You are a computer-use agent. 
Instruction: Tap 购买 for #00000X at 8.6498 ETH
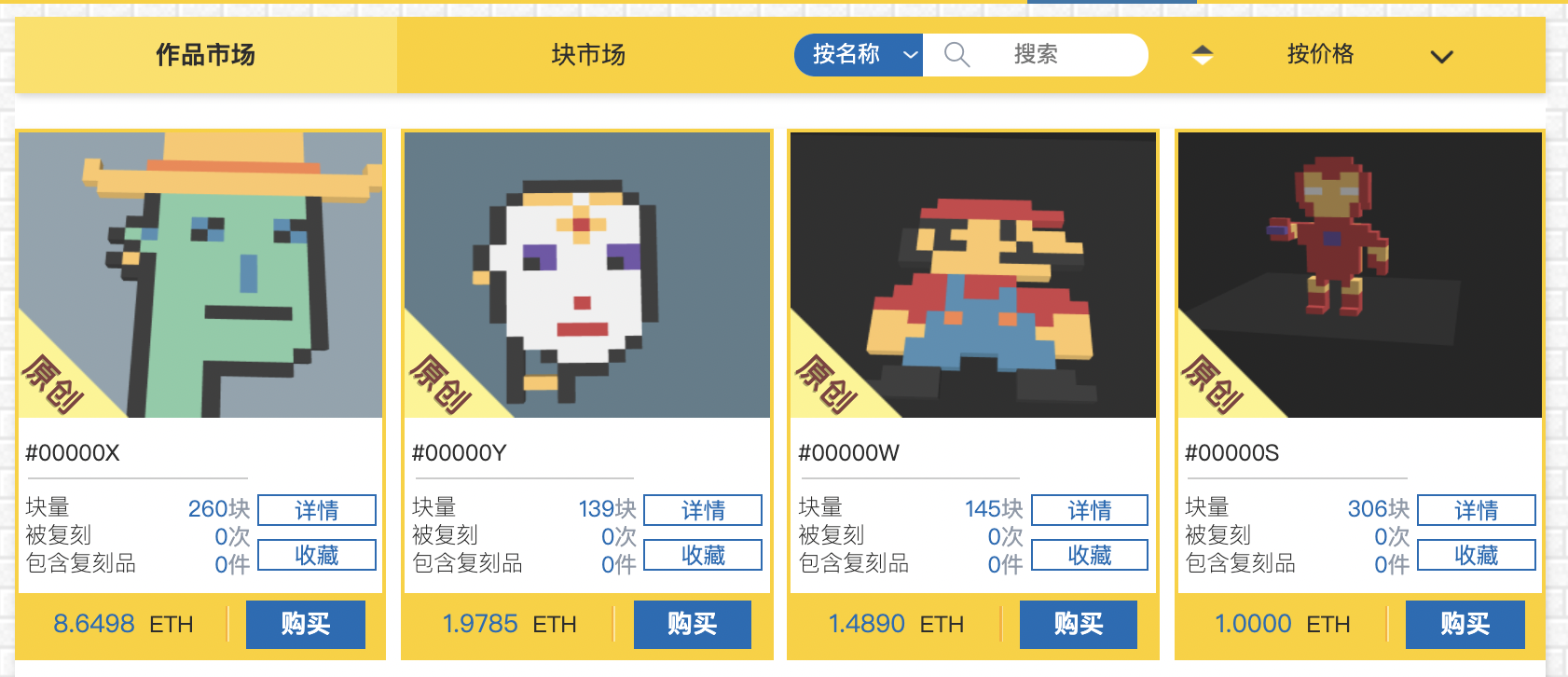tap(306, 624)
